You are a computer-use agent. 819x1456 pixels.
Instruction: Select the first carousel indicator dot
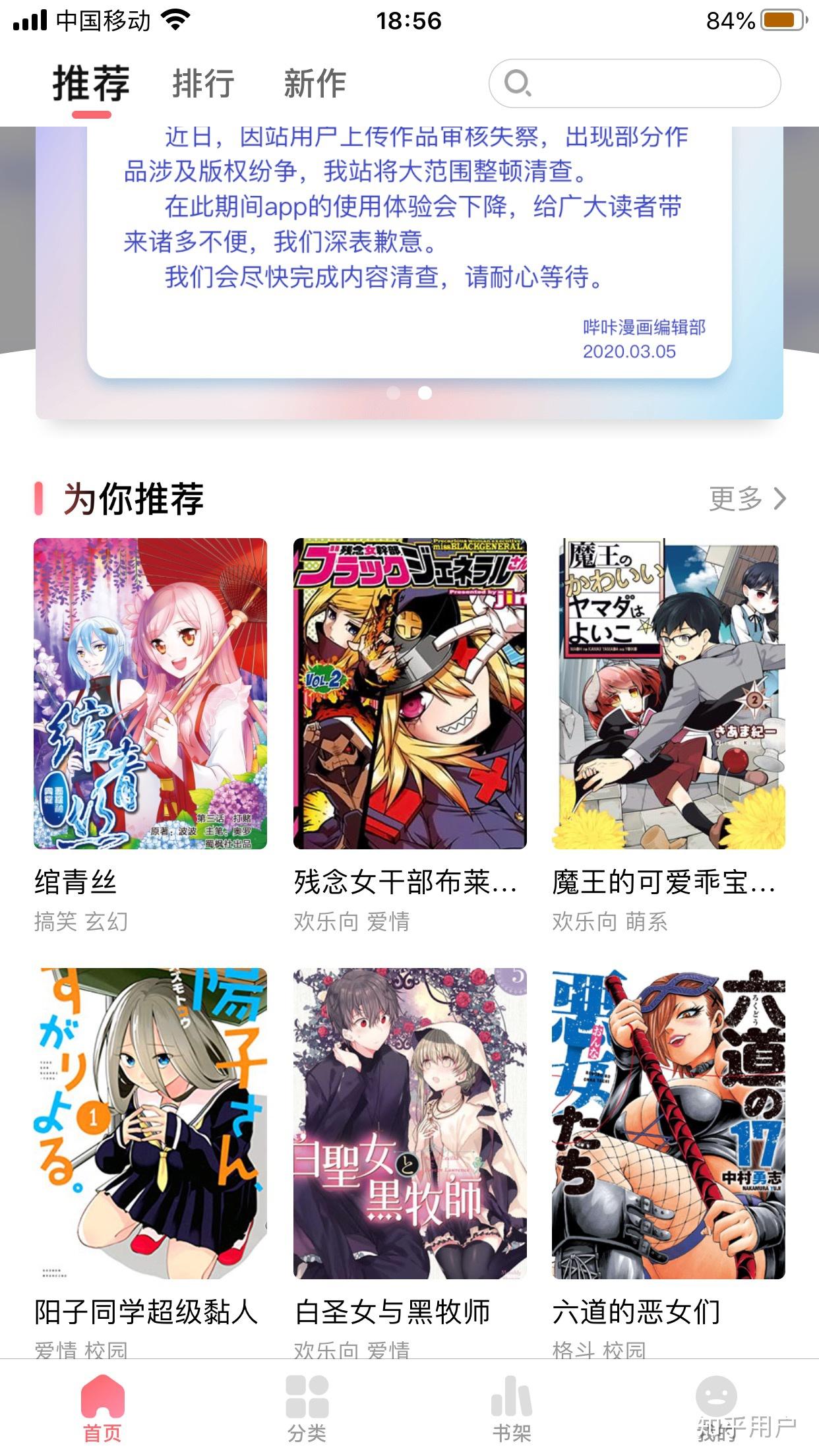[394, 392]
